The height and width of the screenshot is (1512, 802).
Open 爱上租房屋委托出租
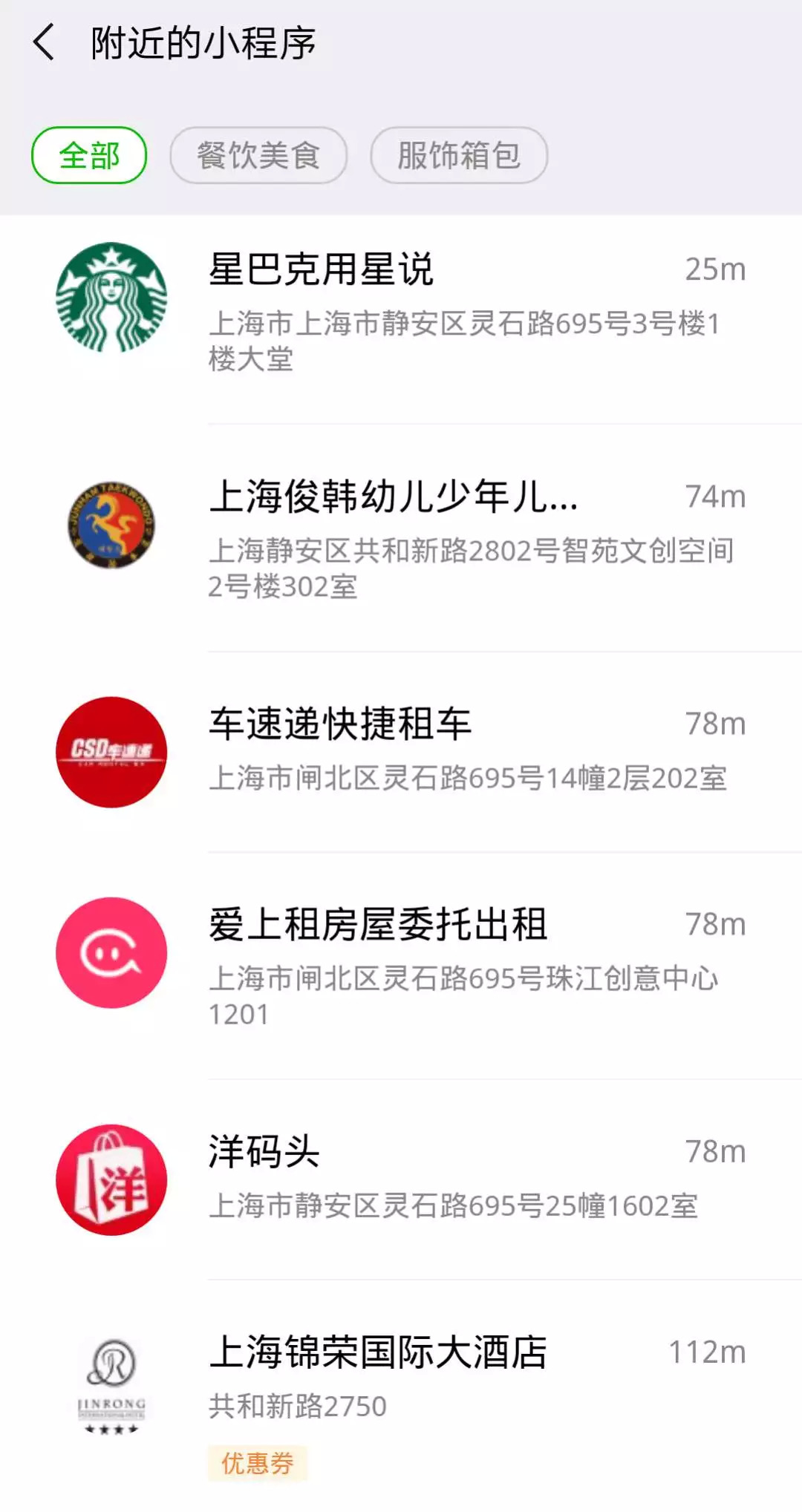click(401, 965)
